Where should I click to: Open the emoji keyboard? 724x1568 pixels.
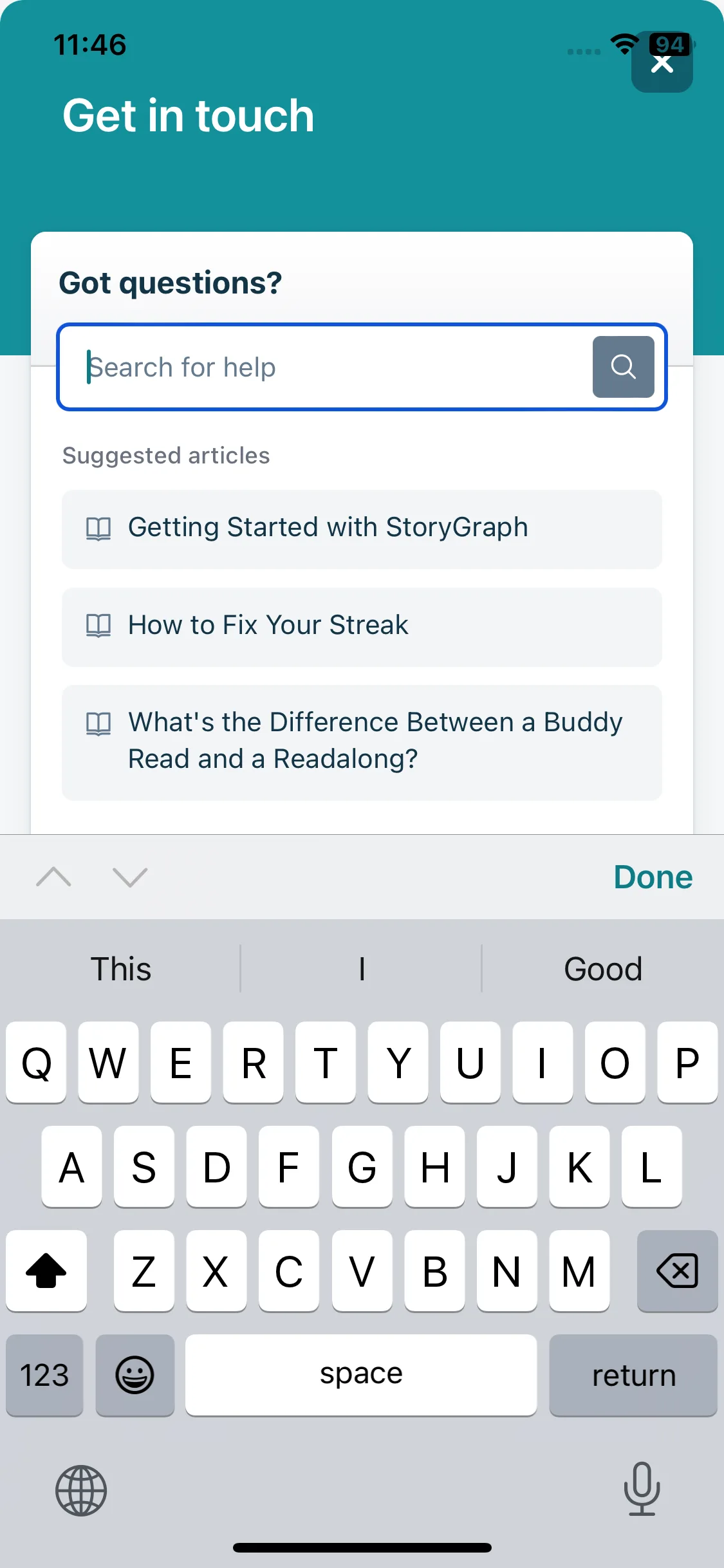[x=135, y=1375]
